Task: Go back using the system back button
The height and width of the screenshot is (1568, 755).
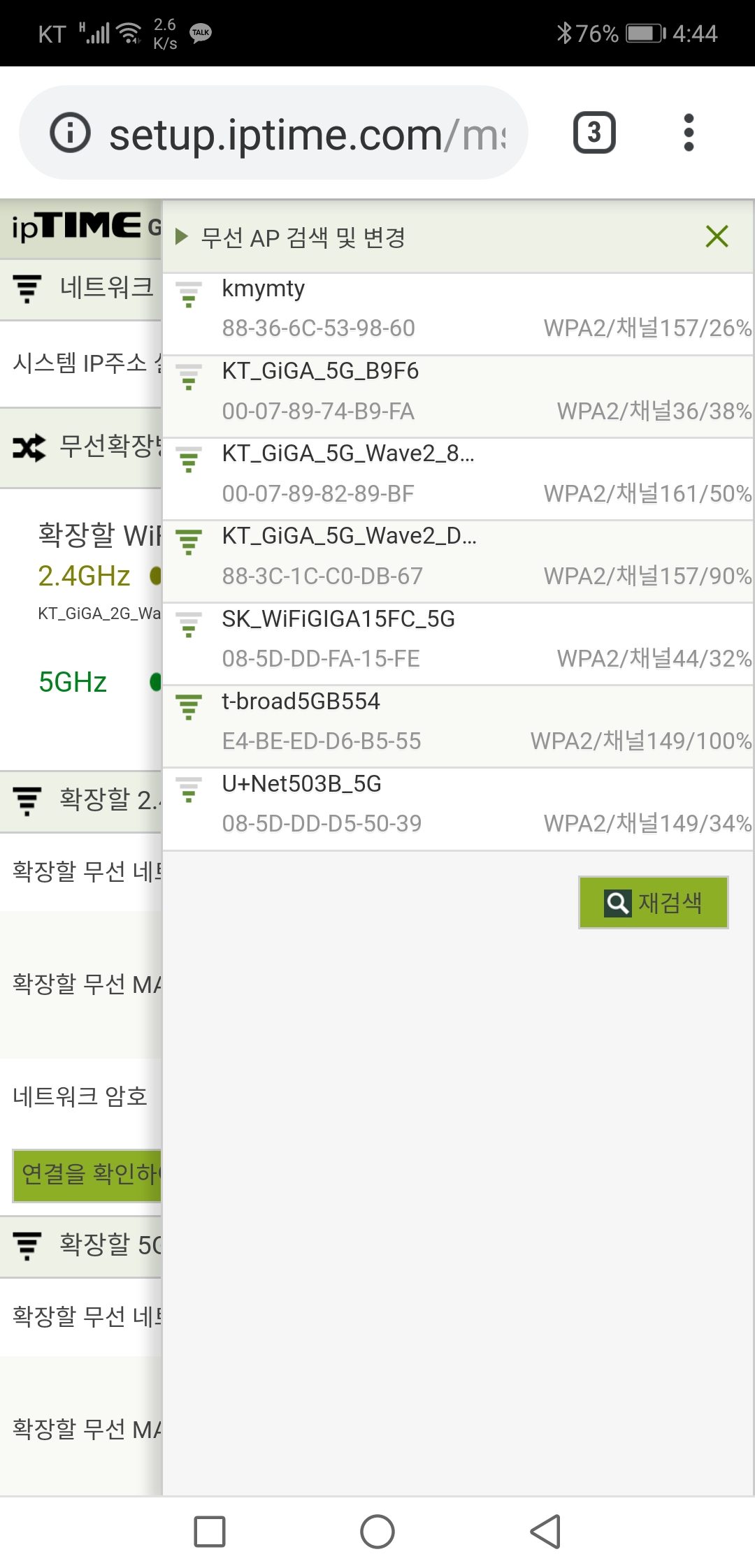Action: point(545,1532)
